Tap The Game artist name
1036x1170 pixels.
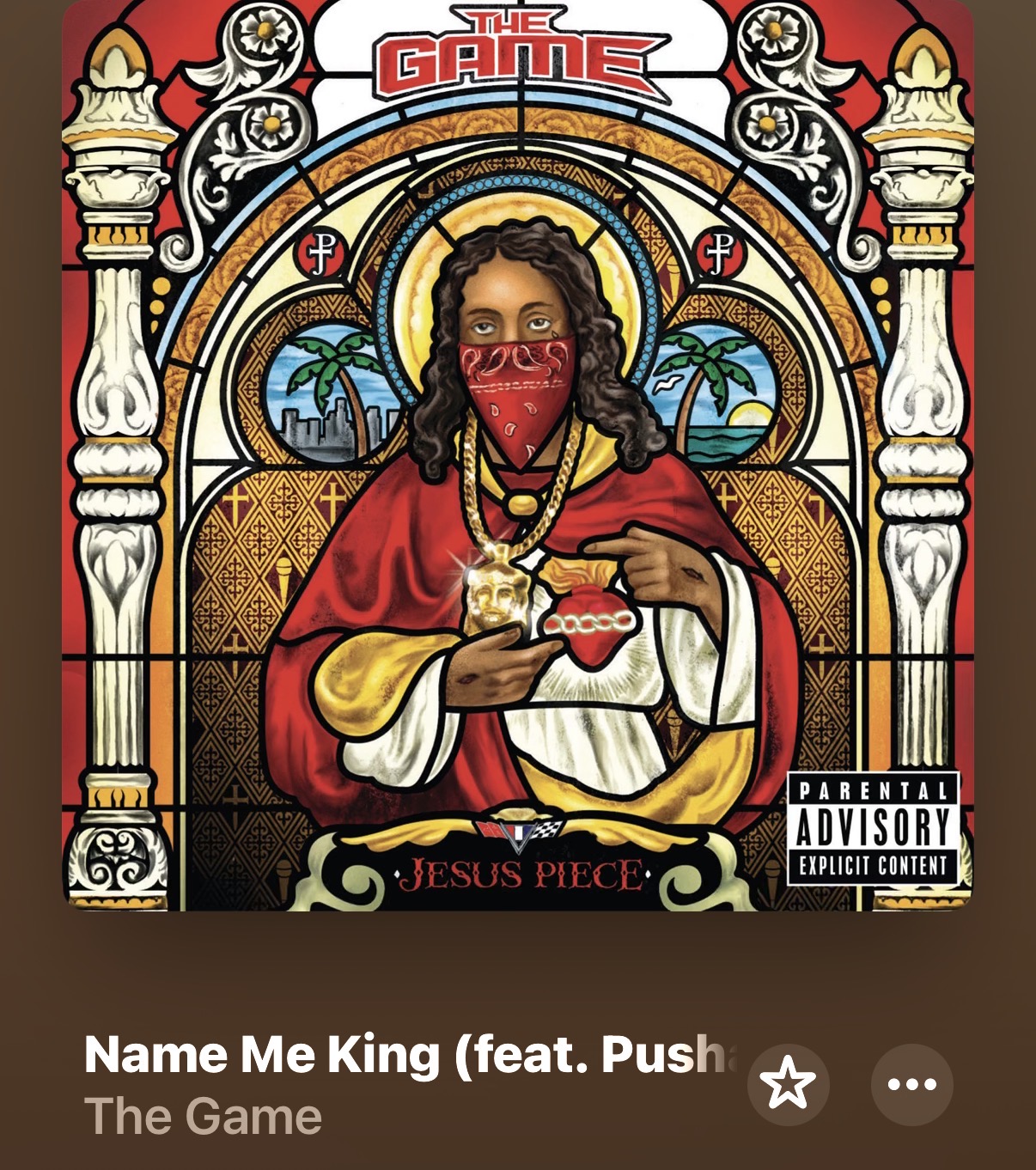pos(204,1117)
